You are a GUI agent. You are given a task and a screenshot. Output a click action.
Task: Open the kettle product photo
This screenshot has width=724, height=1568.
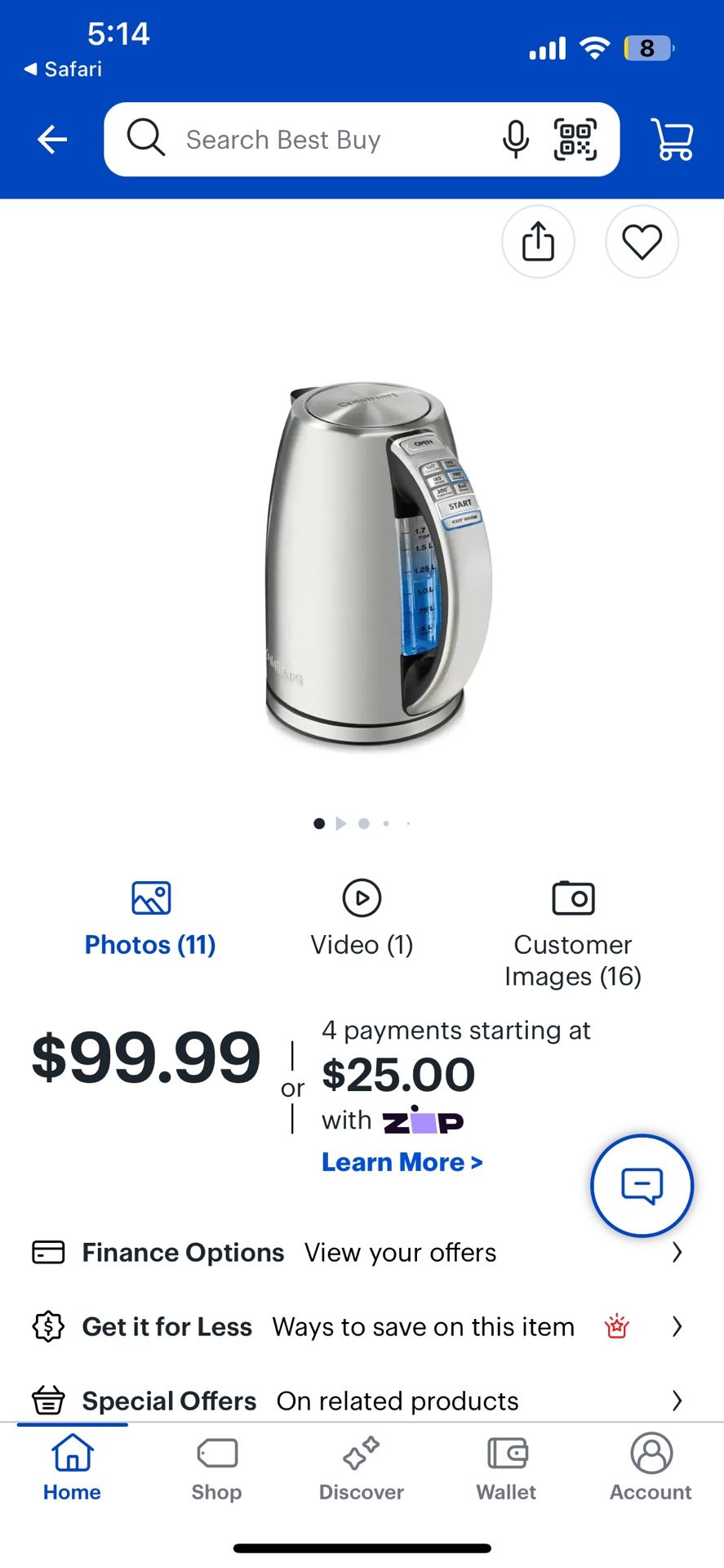[377, 563]
